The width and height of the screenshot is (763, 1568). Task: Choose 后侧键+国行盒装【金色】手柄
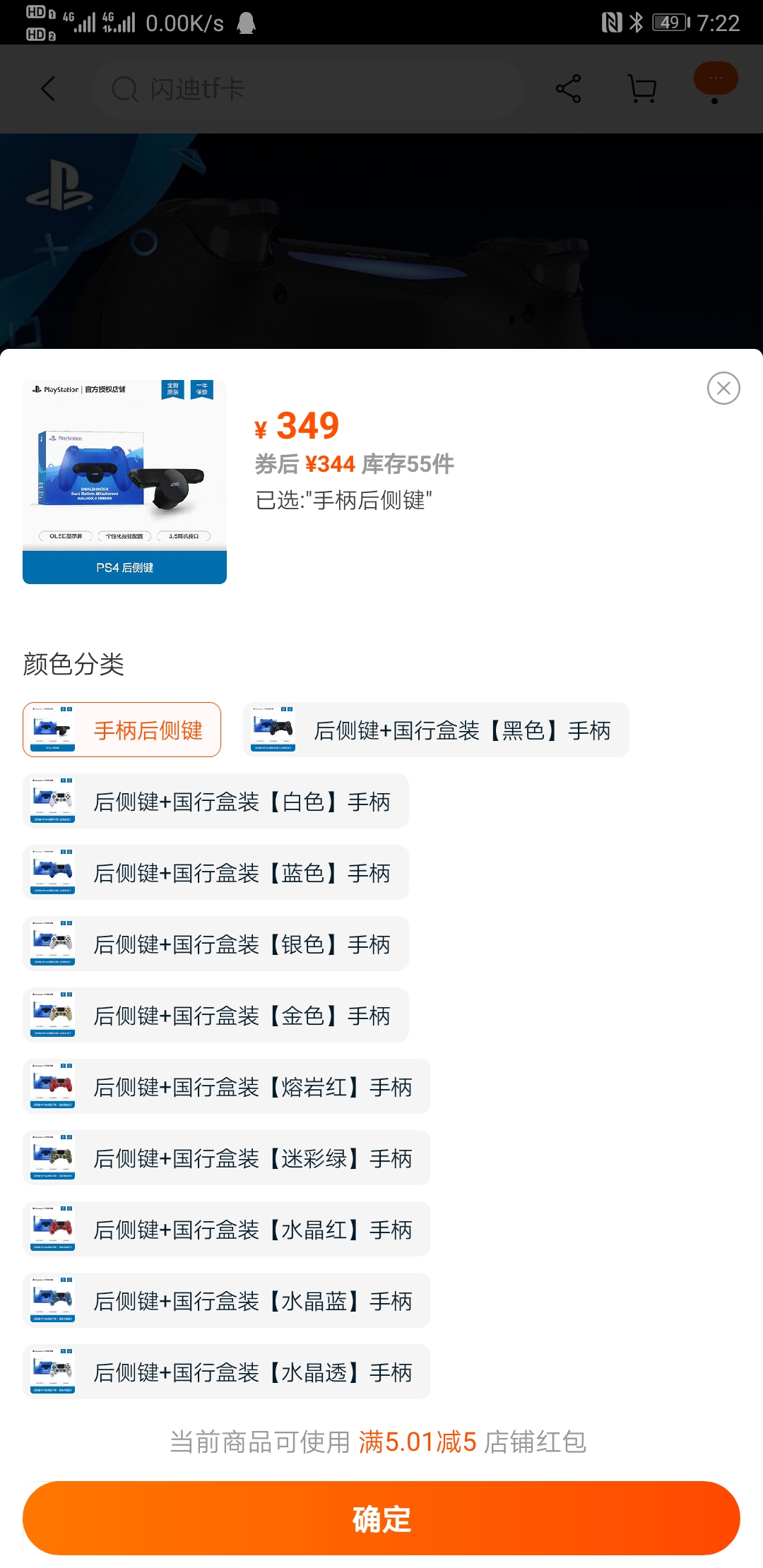coord(215,1015)
